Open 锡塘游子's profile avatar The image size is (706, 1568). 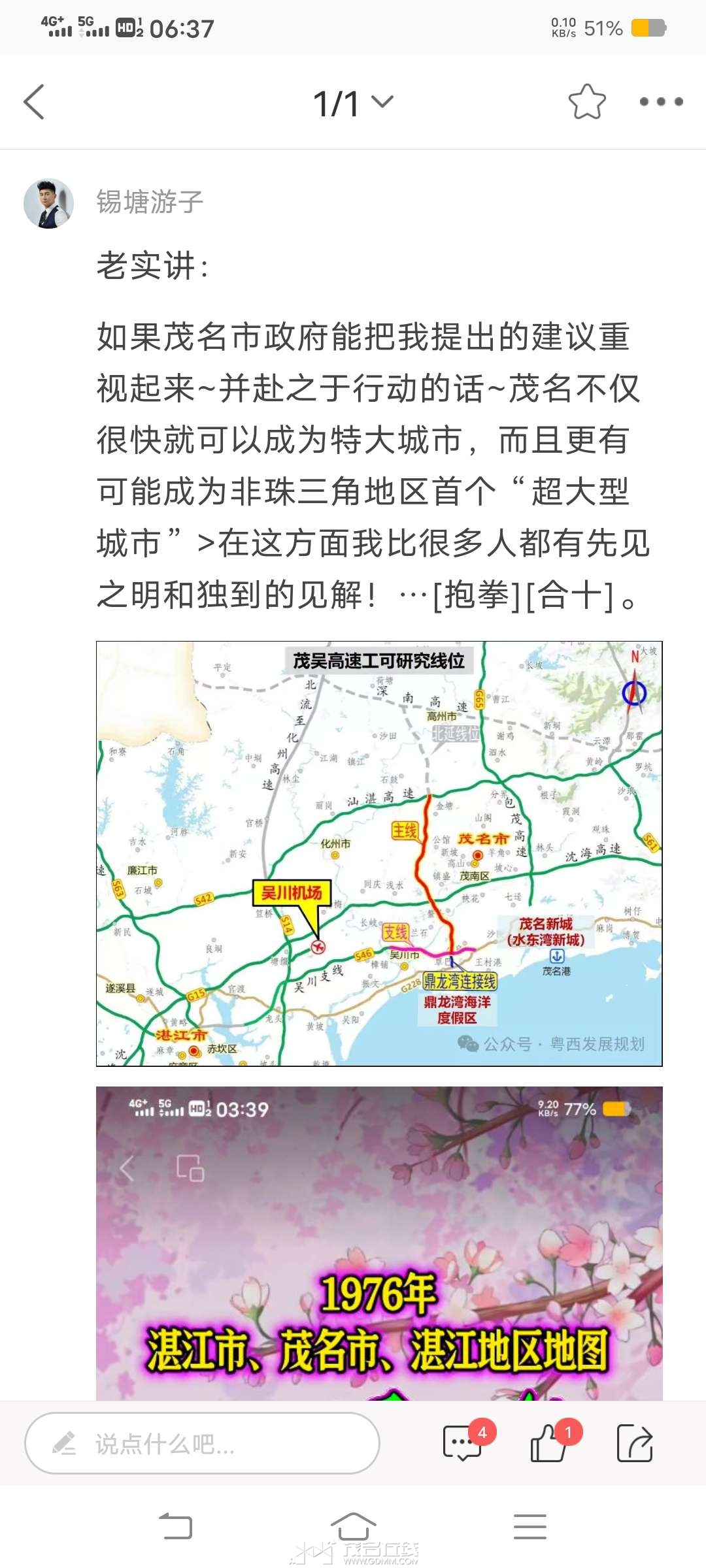click(48, 203)
